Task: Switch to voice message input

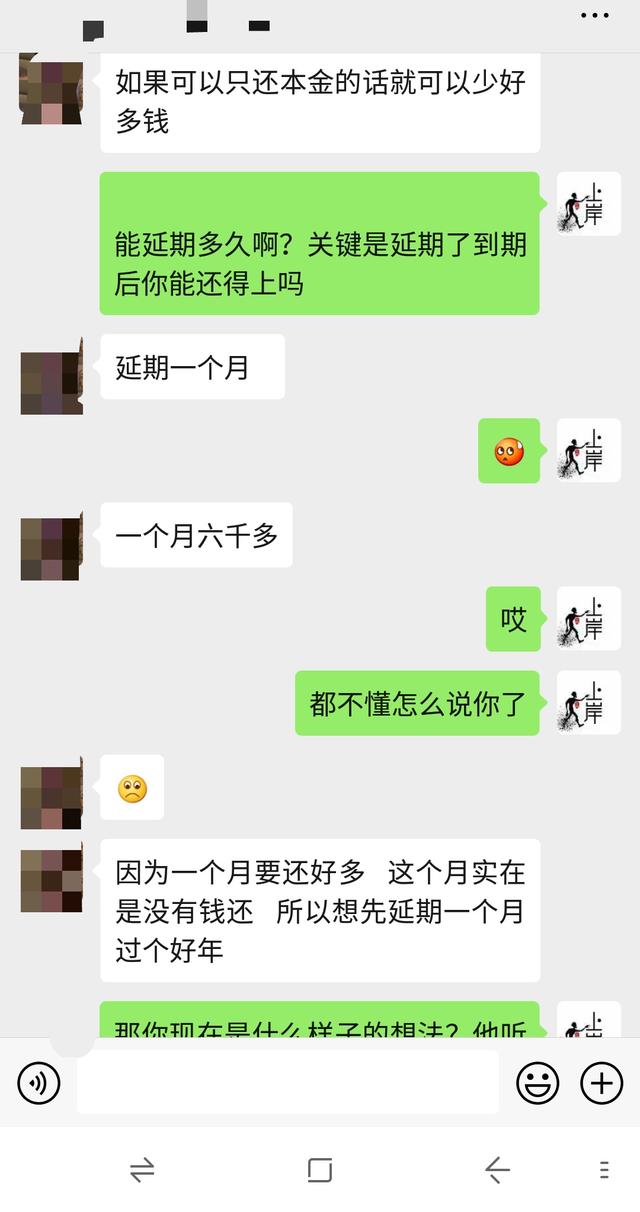Action: [x=39, y=1083]
